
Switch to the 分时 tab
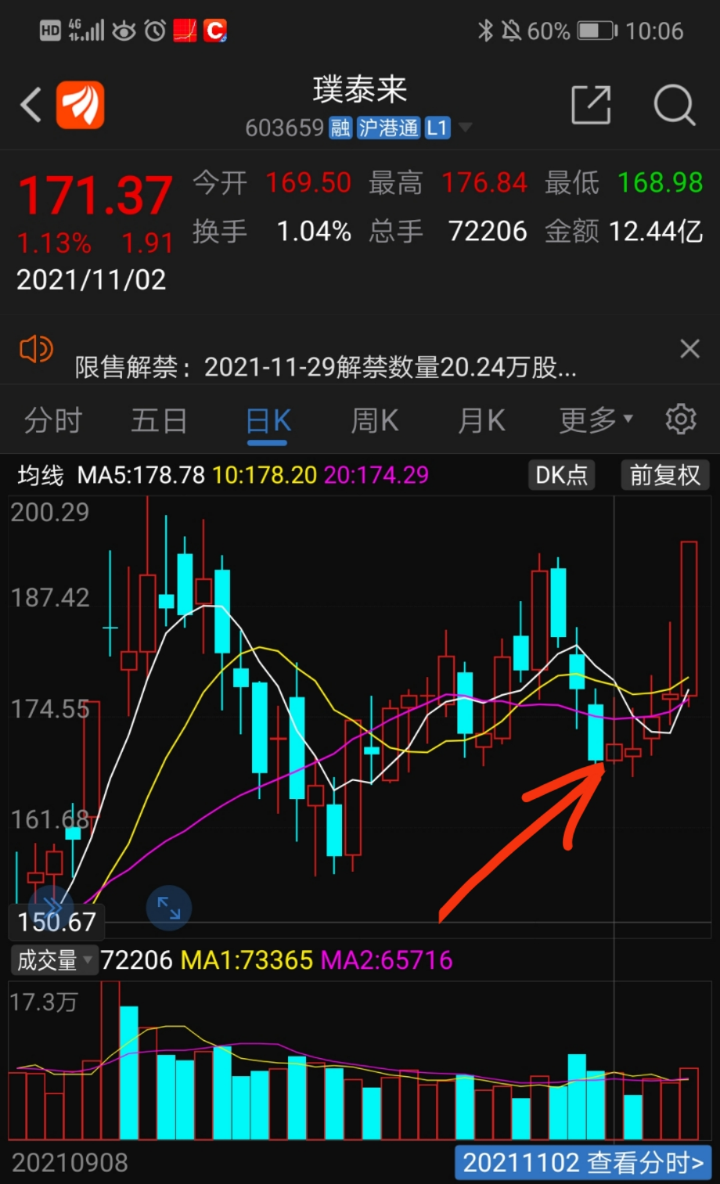[52, 421]
